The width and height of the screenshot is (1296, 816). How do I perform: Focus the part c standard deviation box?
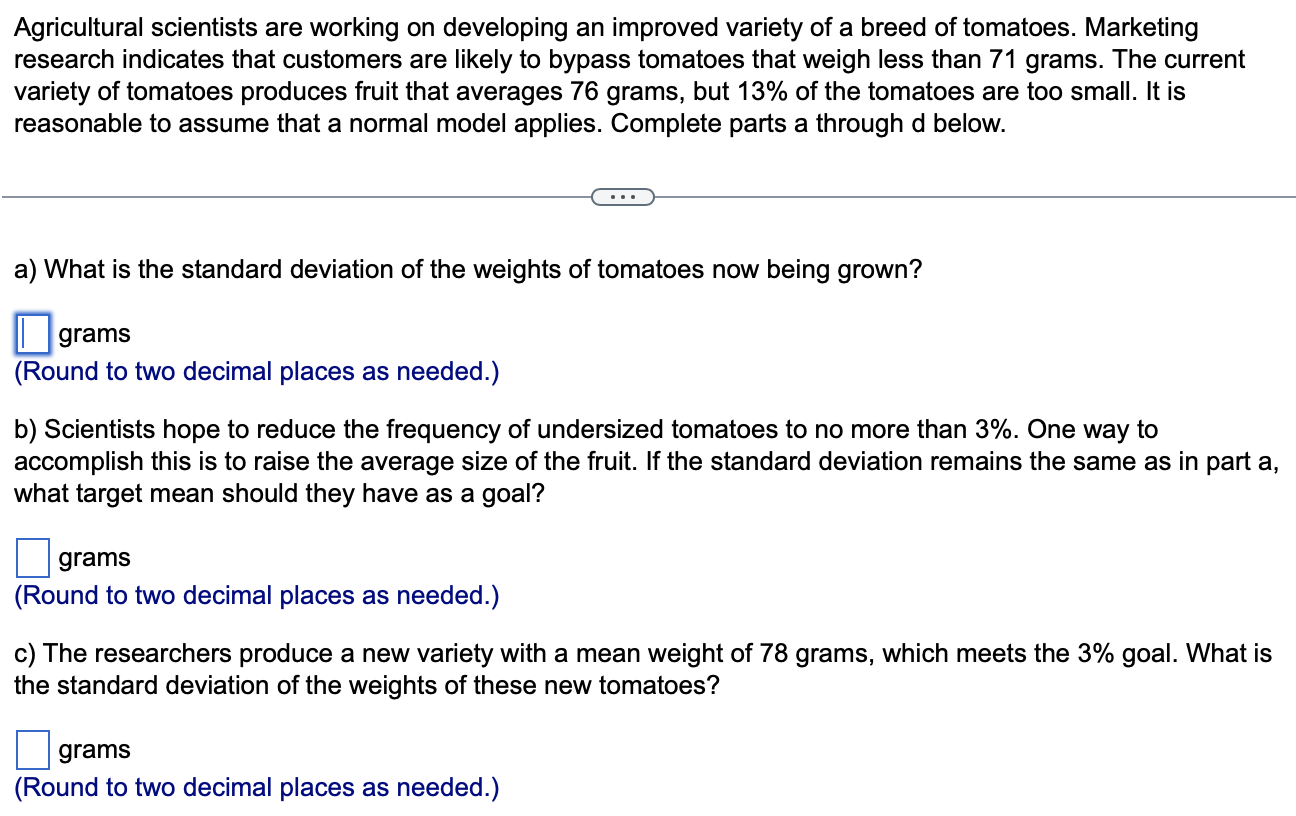click(x=33, y=750)
